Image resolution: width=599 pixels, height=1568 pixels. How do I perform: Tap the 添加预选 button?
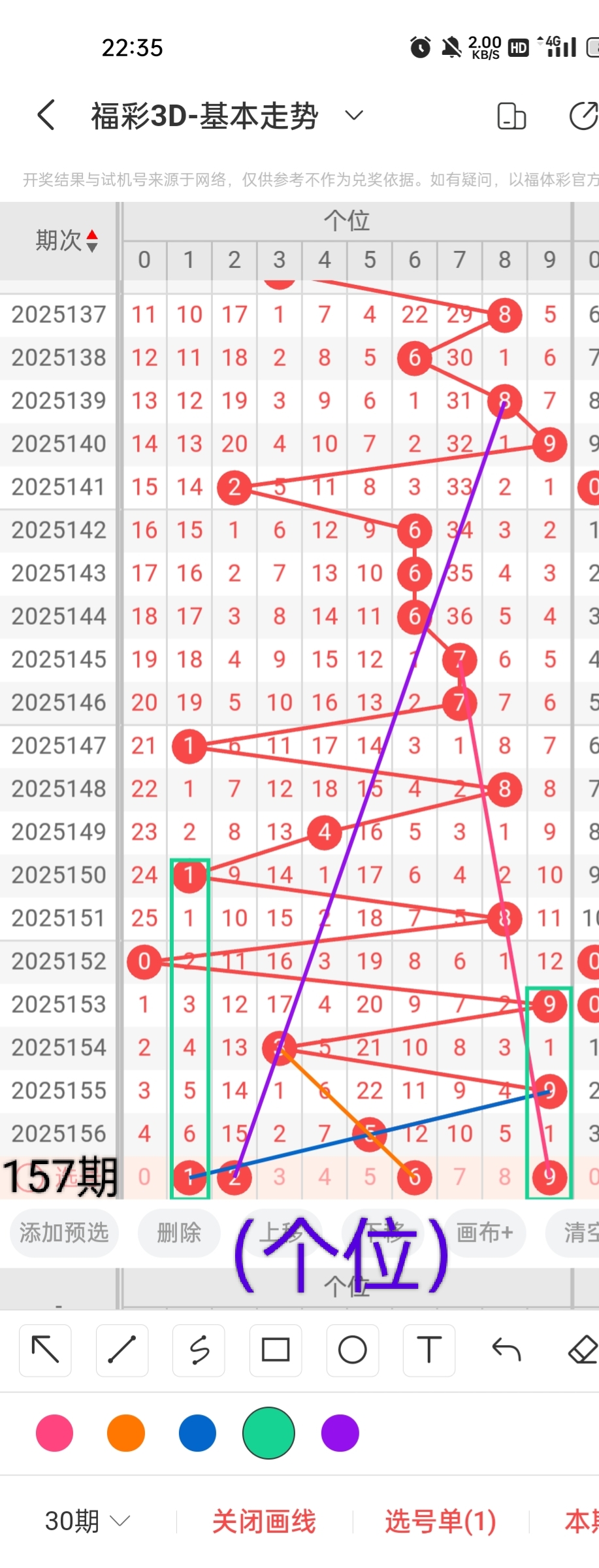64,1233
